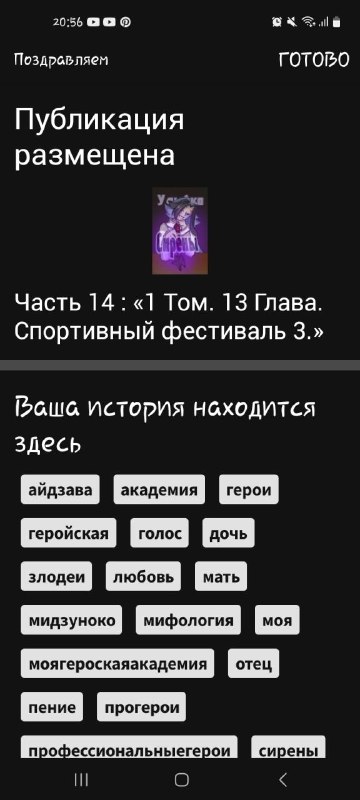
Task: Open the айдзава tag
Action: click(60, 490)
